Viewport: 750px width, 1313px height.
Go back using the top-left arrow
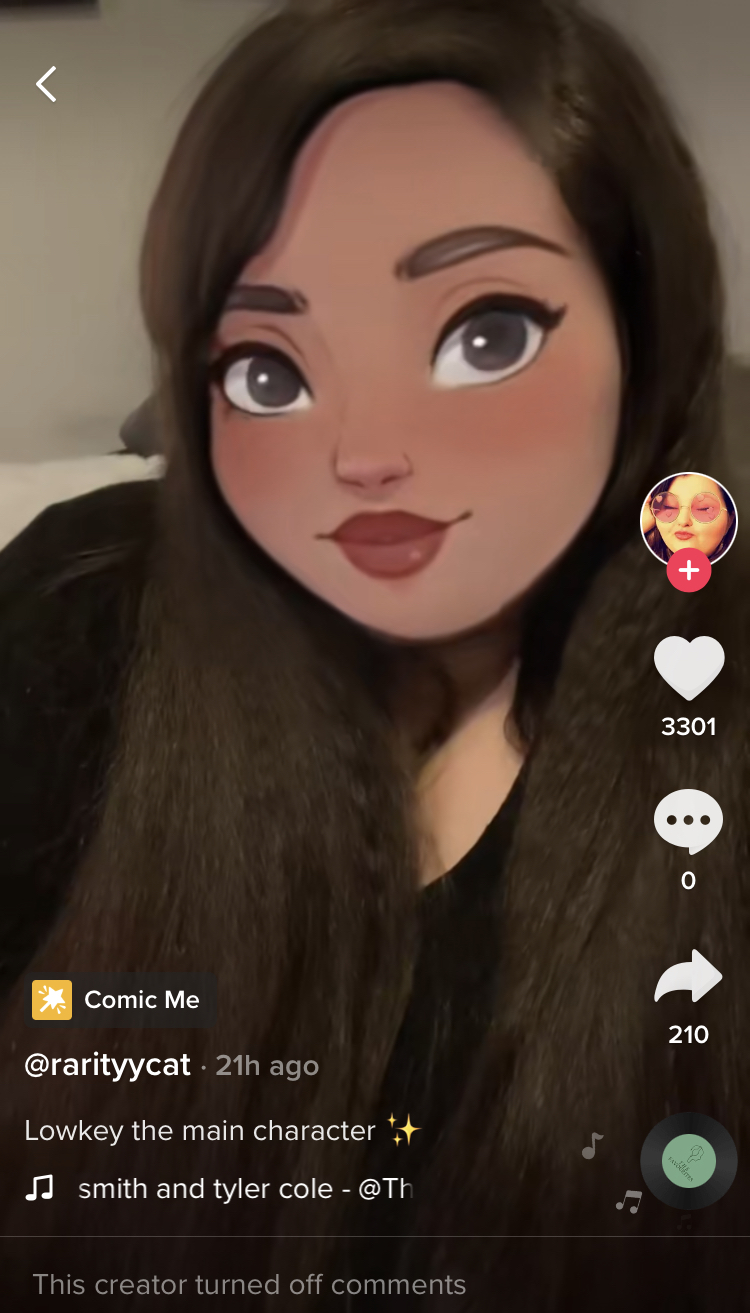46,85
